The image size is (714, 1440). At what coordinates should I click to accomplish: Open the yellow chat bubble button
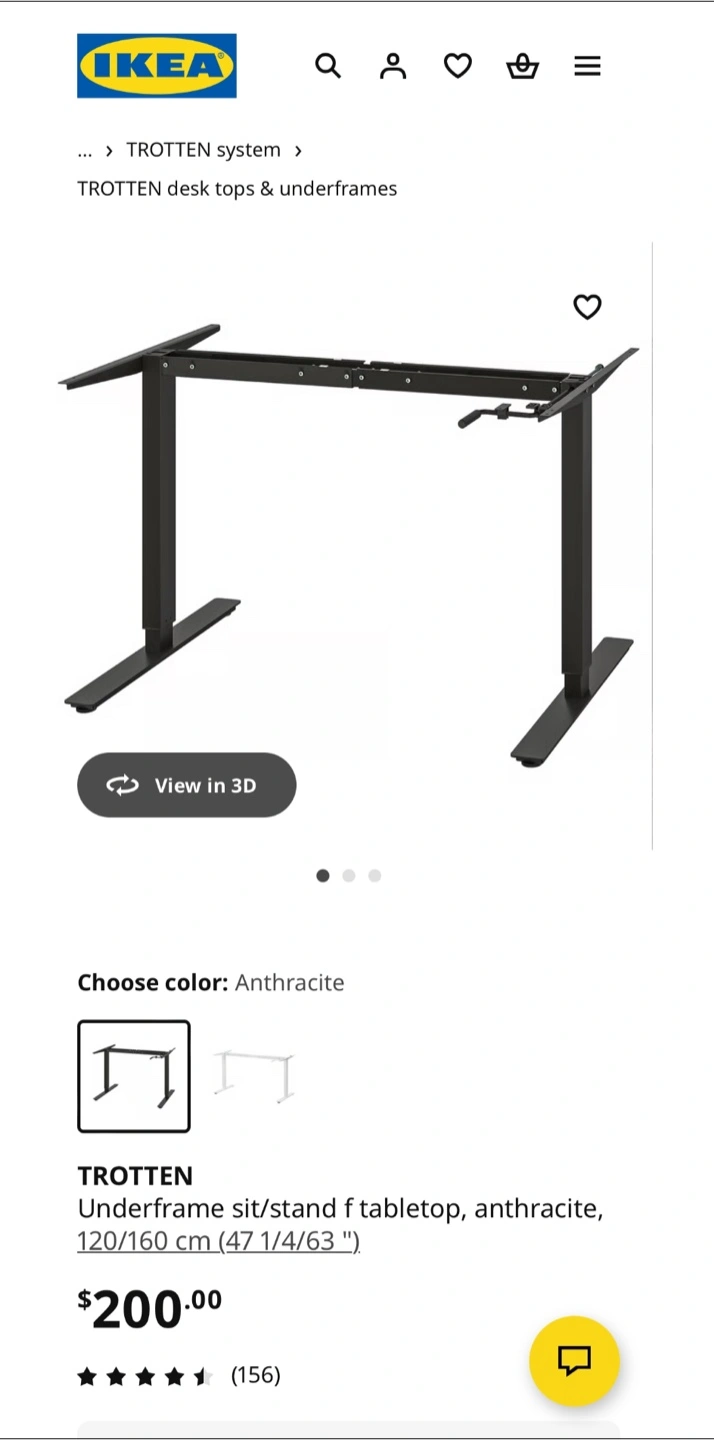574,1361
